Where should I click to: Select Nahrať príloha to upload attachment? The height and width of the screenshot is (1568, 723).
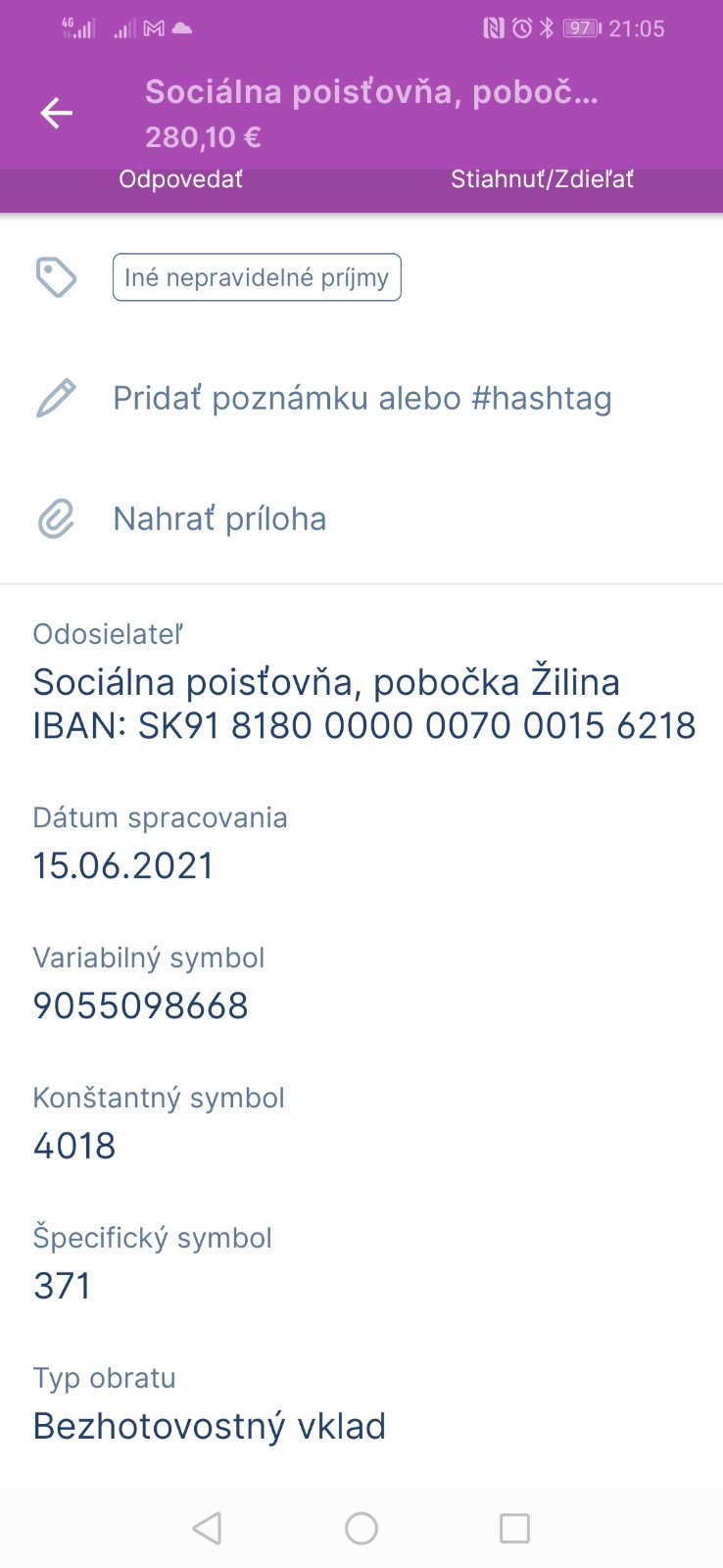tap(219, 518)
